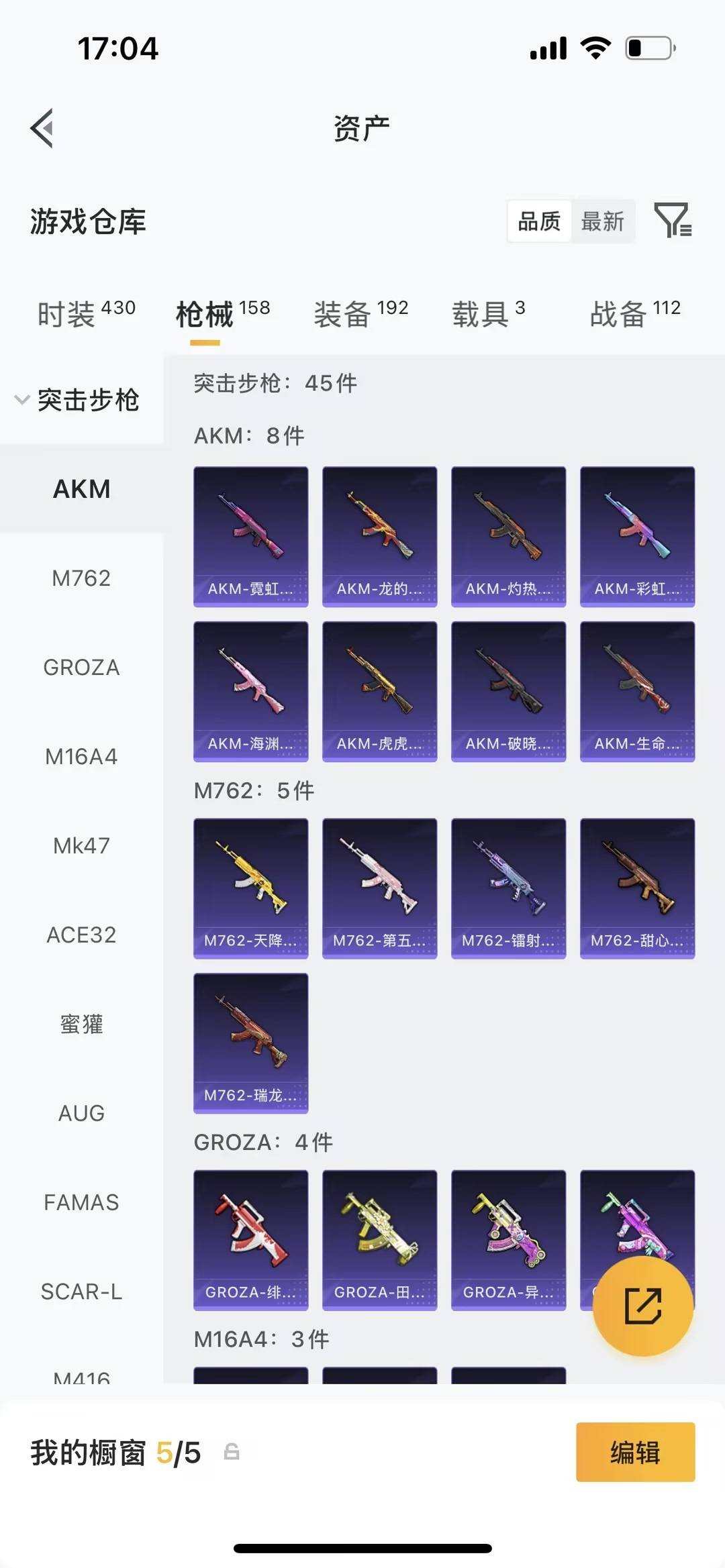Screen dimensions: 725x1568
Task: Switch to the 时装 tab
Action: point(86,313)
